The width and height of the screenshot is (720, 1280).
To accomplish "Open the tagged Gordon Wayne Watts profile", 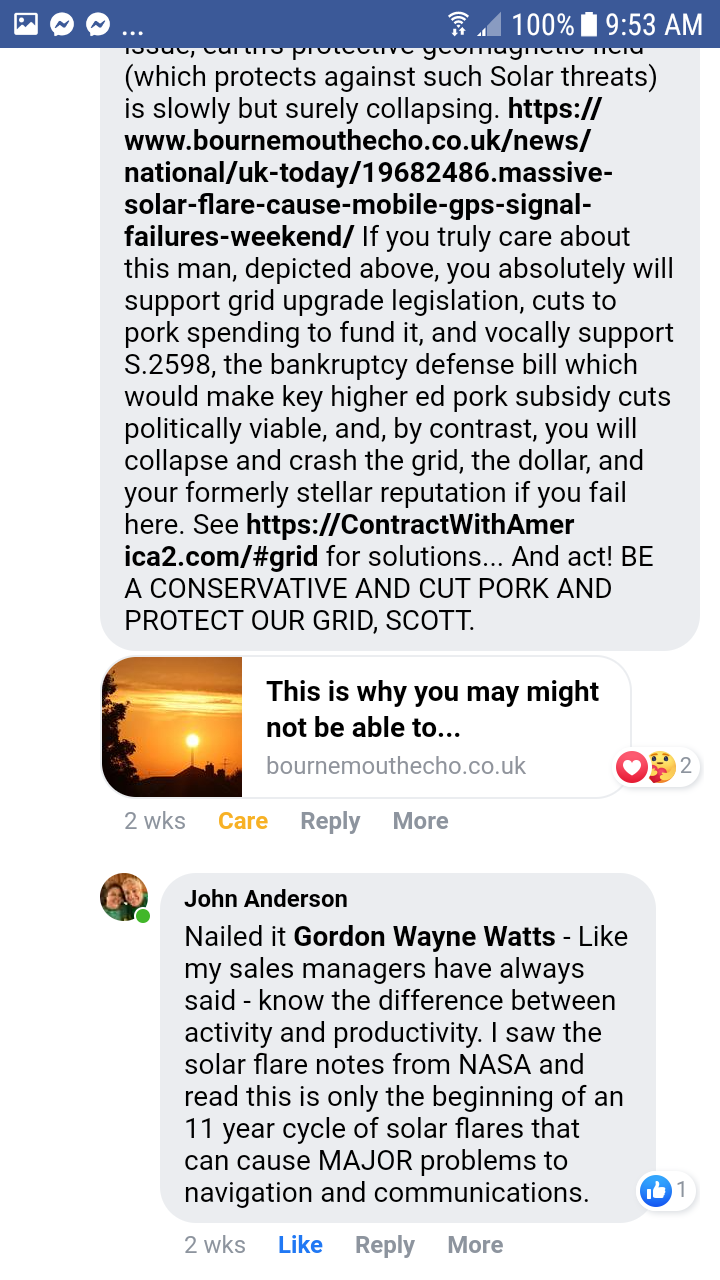I will tap(424, 937).
